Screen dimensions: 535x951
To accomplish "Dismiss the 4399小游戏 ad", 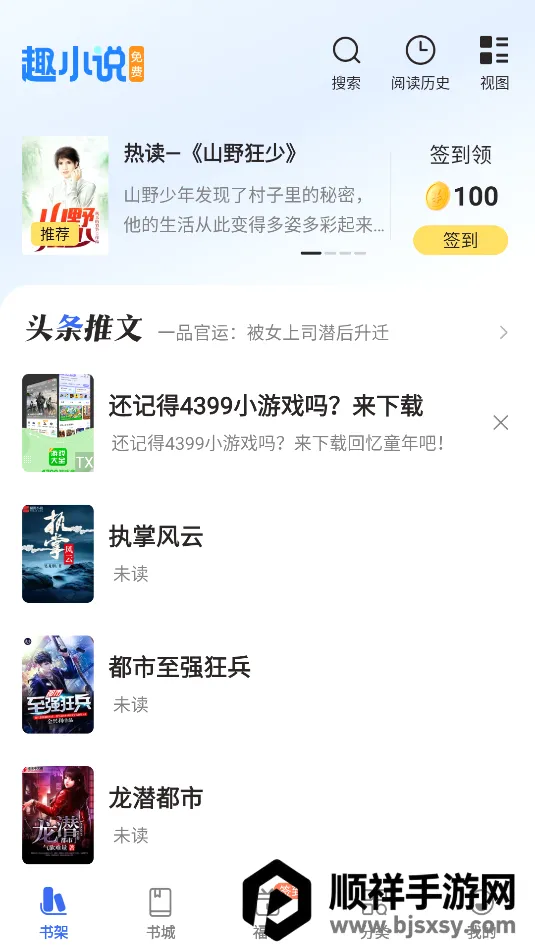I will 500,423.
